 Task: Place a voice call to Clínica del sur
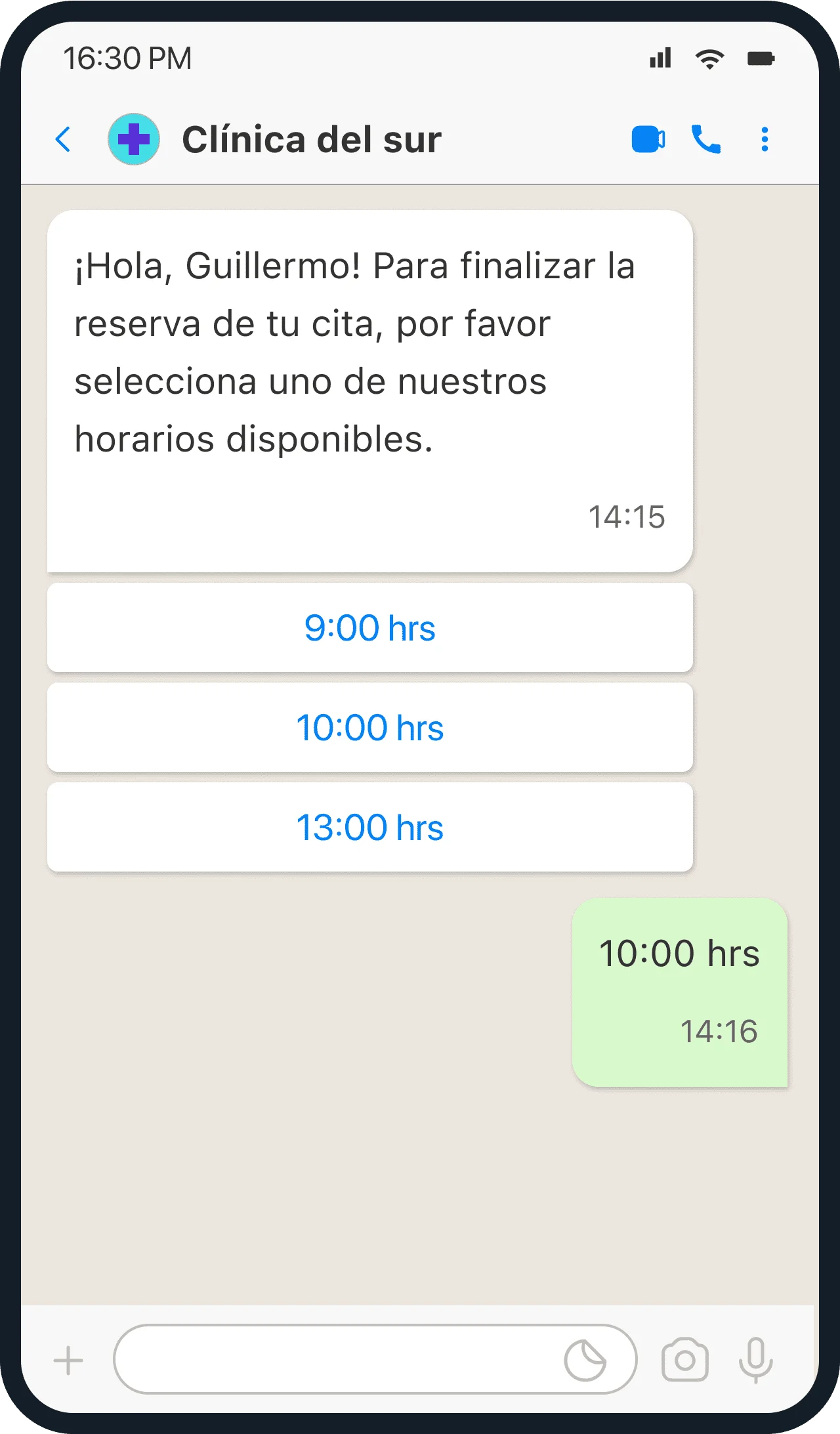point(706,140)
